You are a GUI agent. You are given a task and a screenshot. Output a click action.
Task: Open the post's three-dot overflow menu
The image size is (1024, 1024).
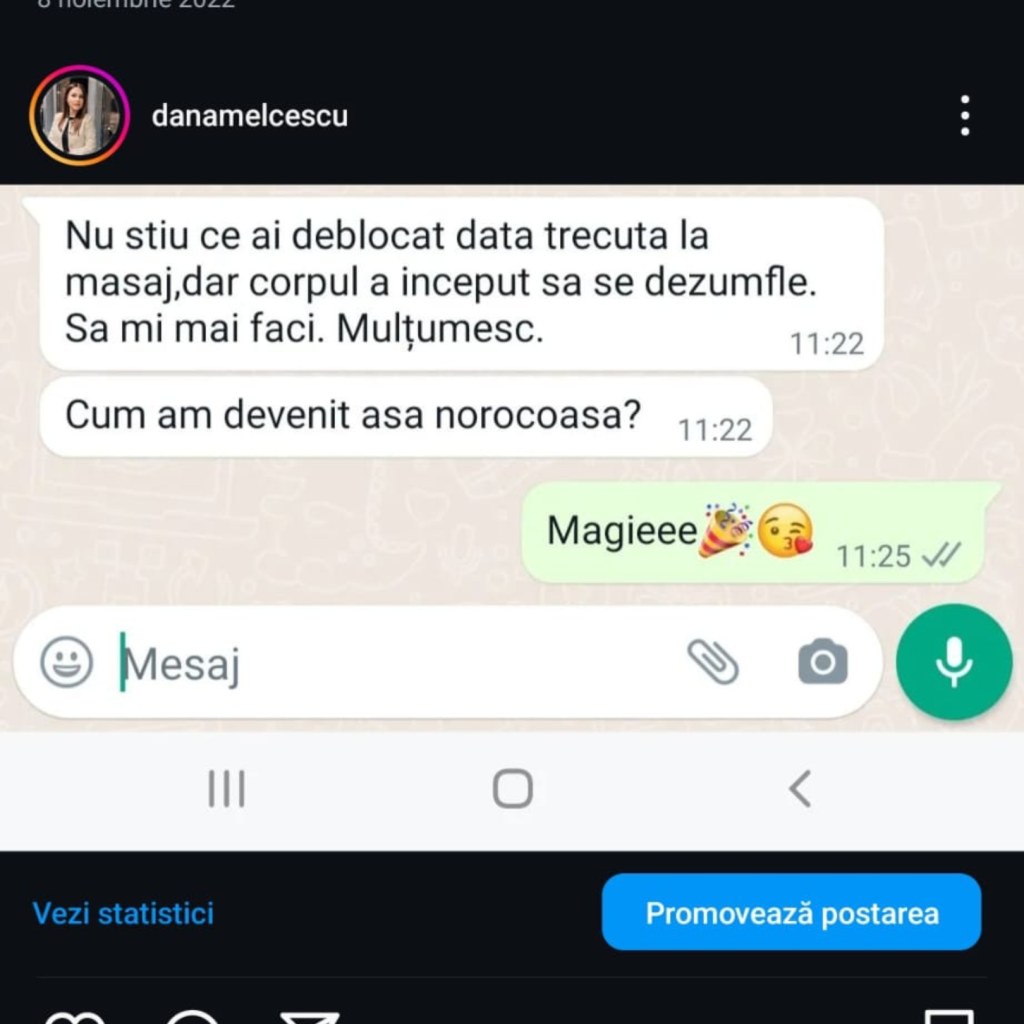(964, 116)
